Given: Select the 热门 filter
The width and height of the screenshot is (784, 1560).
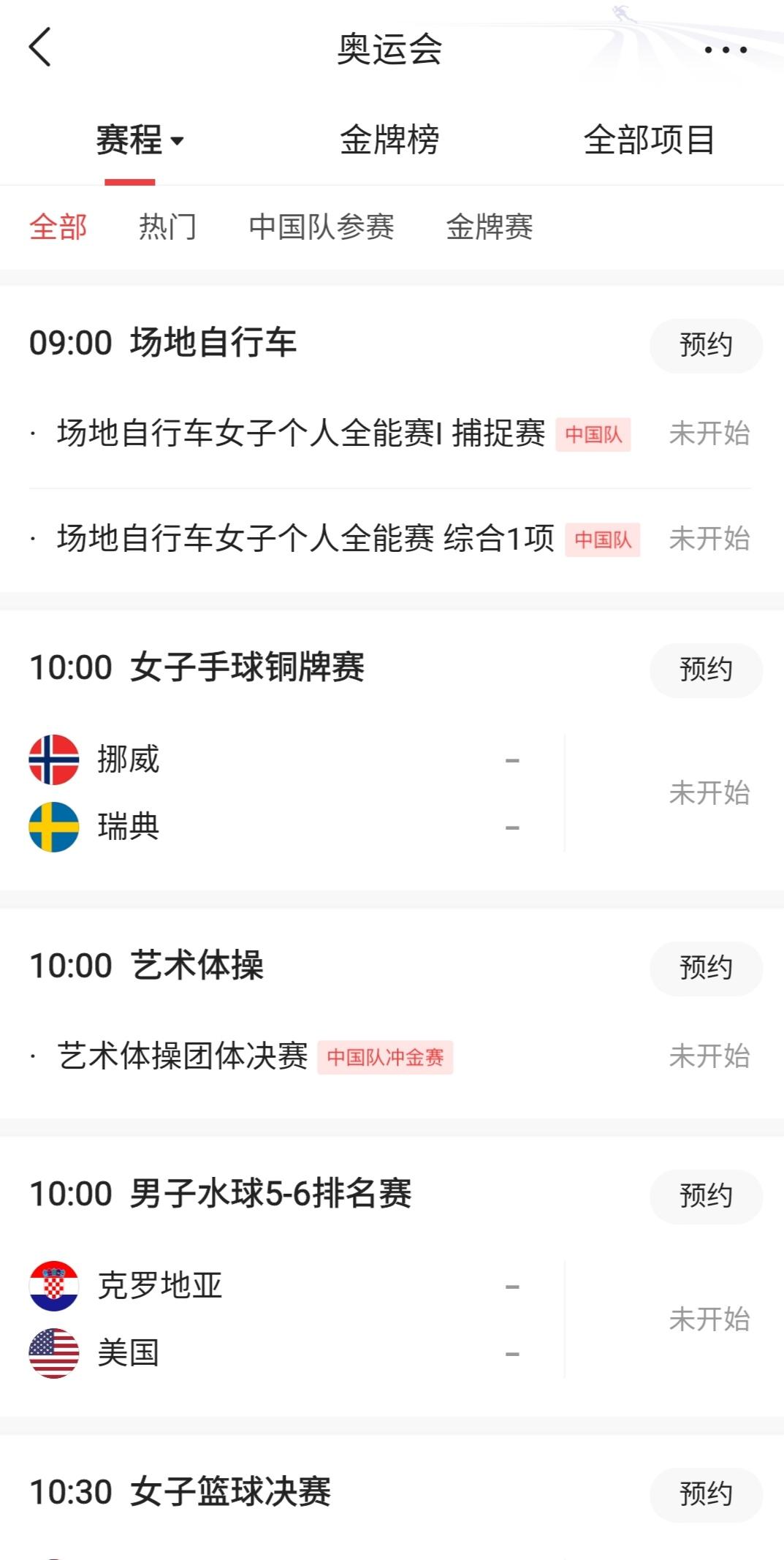Looking at the screenshot, I should click(x=168, y=227).
